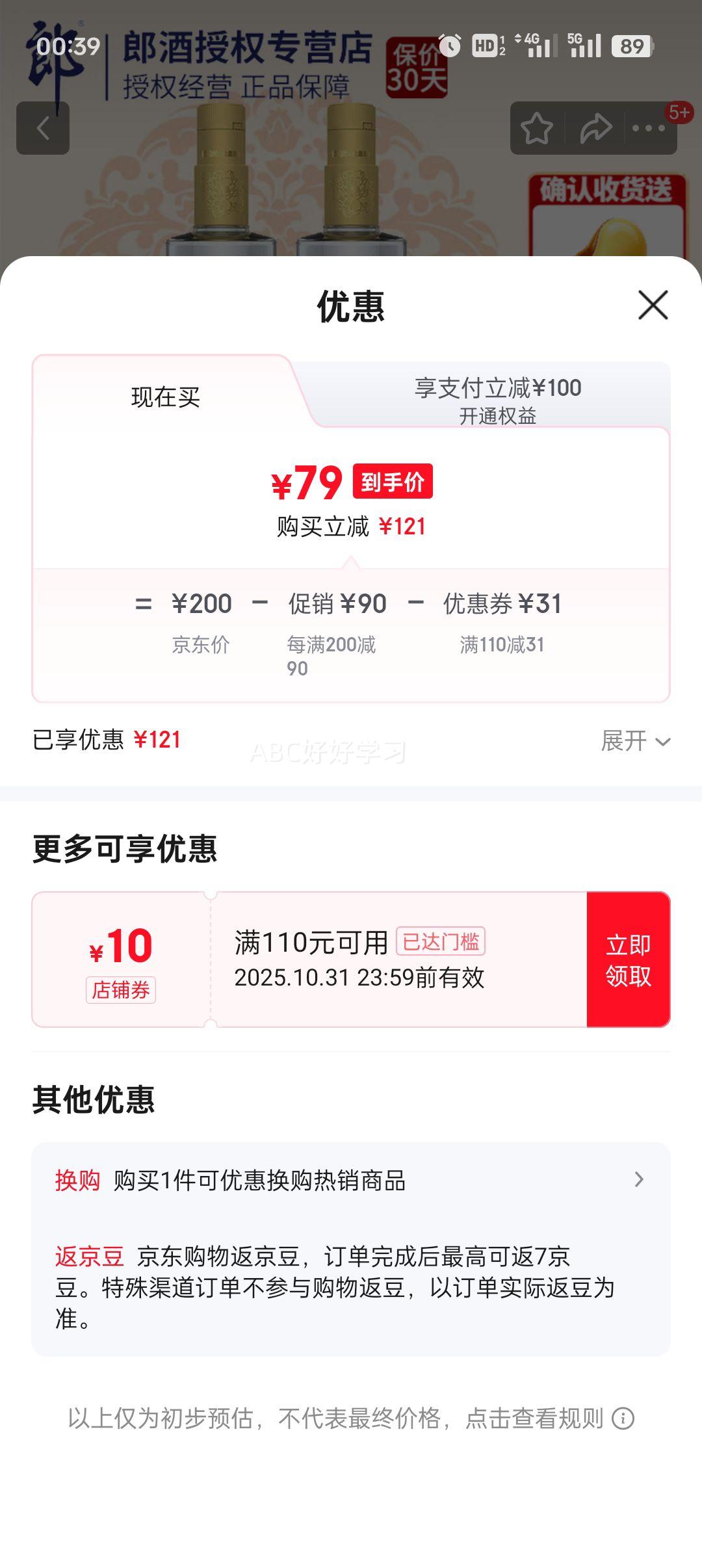Image resolution: width=702 pixels, height=1568 pixels.
Task: Open the 换购 hot-selling products offer
Action: 351,1180
